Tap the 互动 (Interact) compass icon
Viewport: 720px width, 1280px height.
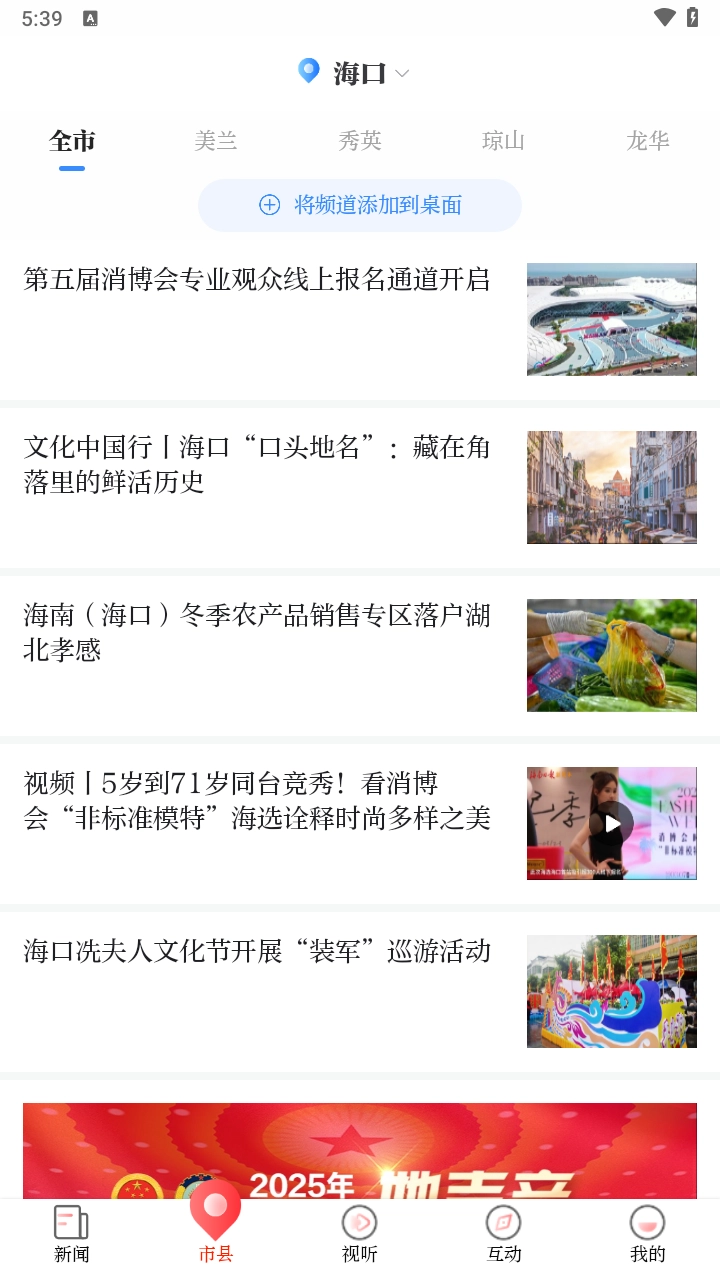click(503, 1221)
